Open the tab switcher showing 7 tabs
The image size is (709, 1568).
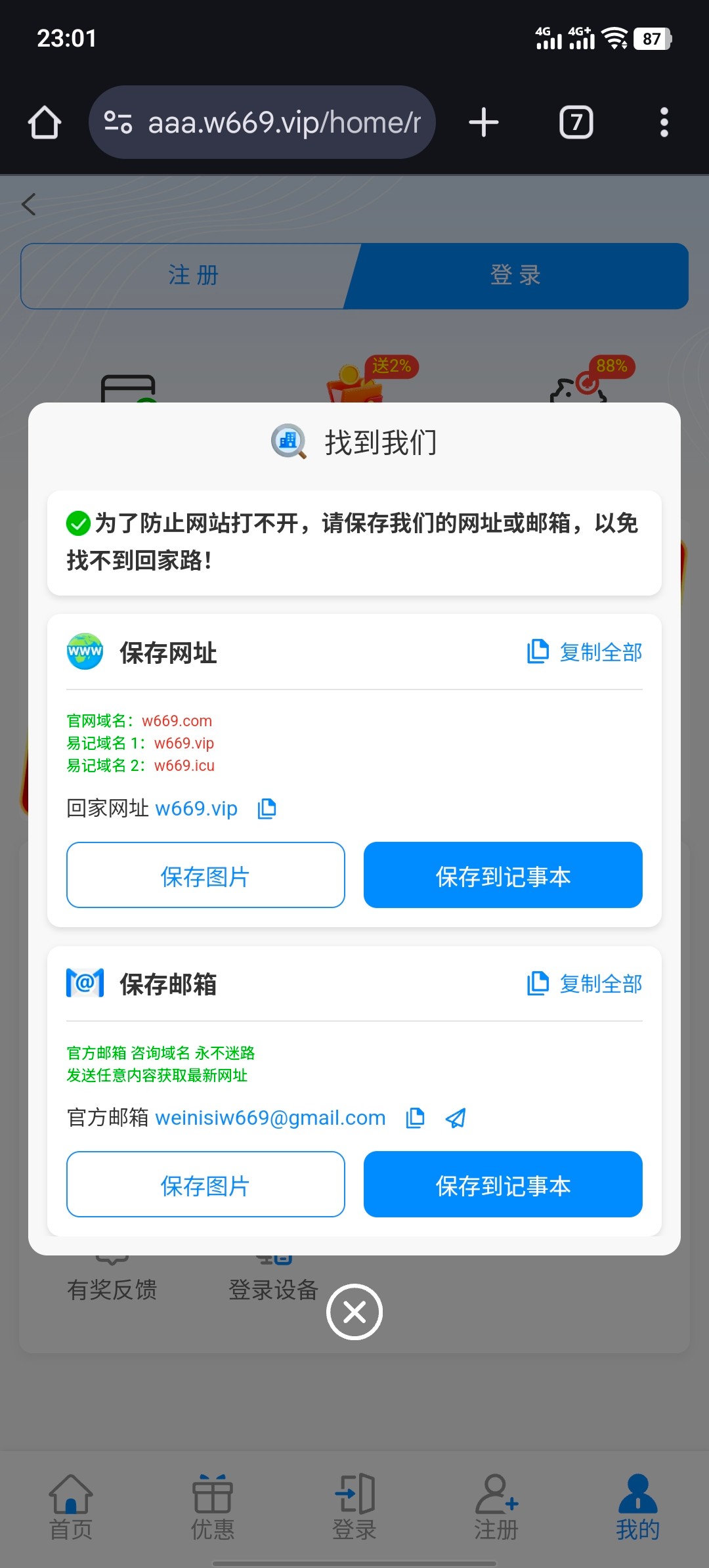click(576, 123)
